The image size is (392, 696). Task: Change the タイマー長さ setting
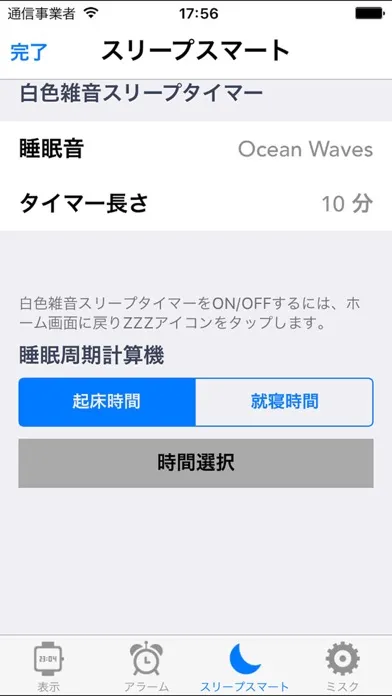click(x=196, y=204)
